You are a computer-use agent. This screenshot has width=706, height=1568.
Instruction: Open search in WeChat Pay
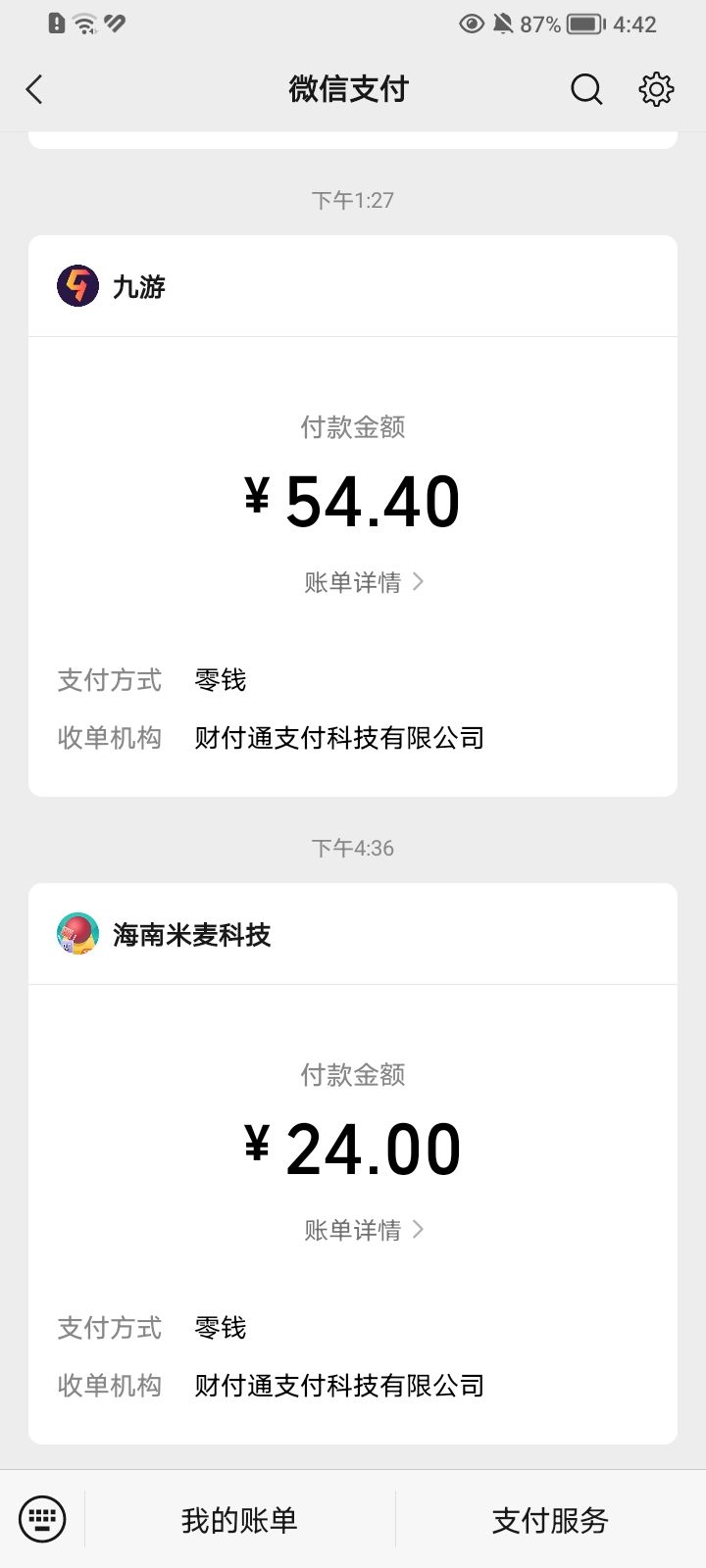click(586, 88)
